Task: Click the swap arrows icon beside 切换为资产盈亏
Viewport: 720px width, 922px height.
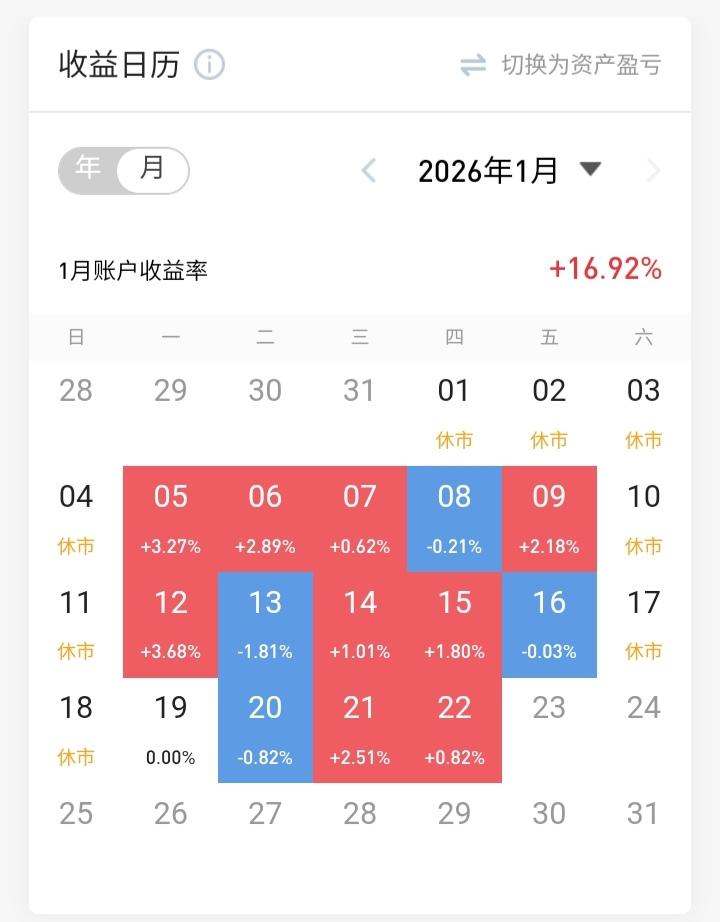Action: [470, 63]
